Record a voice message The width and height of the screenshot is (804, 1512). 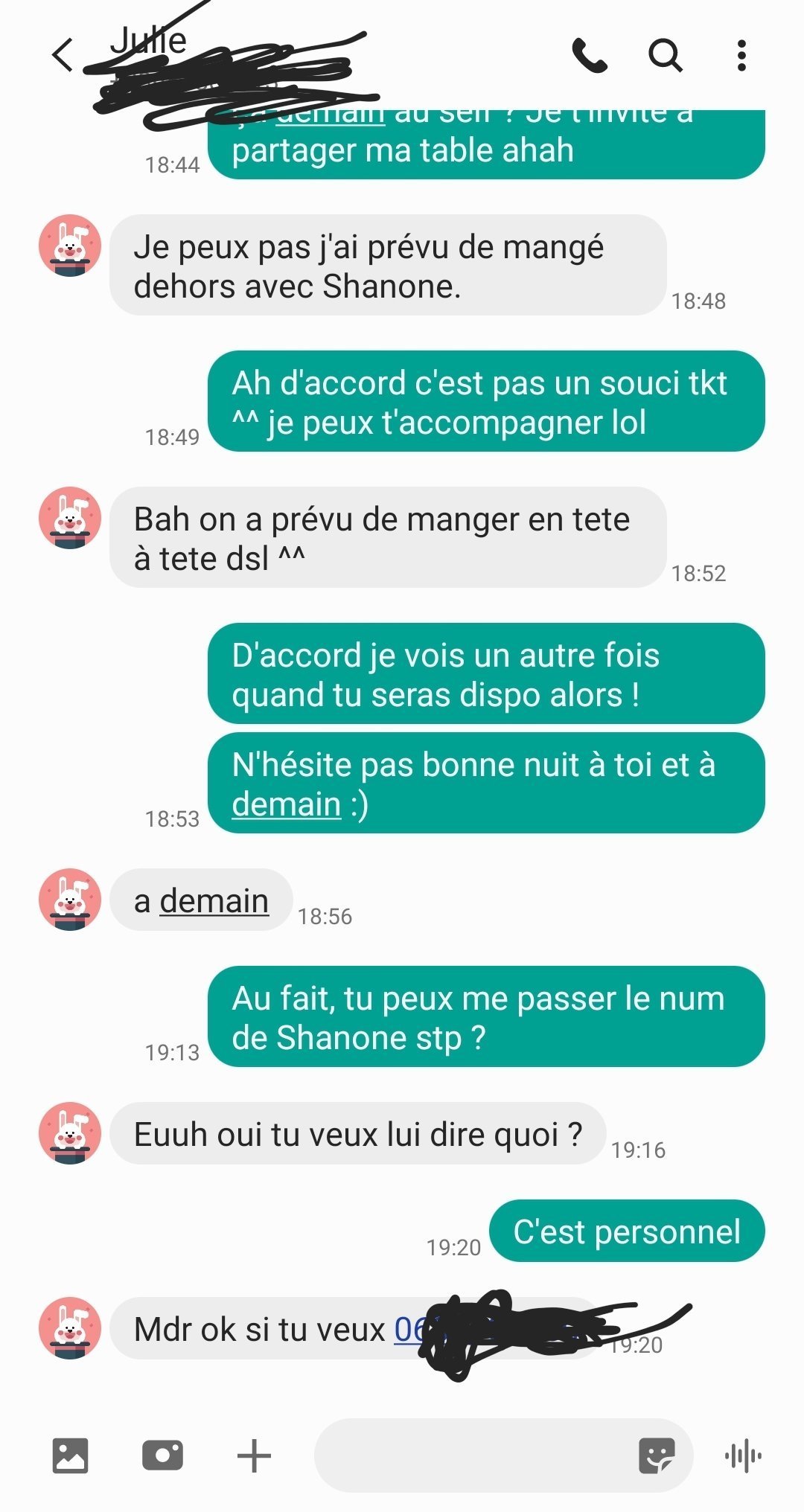pyautogui.click(x=743, y=1455)
